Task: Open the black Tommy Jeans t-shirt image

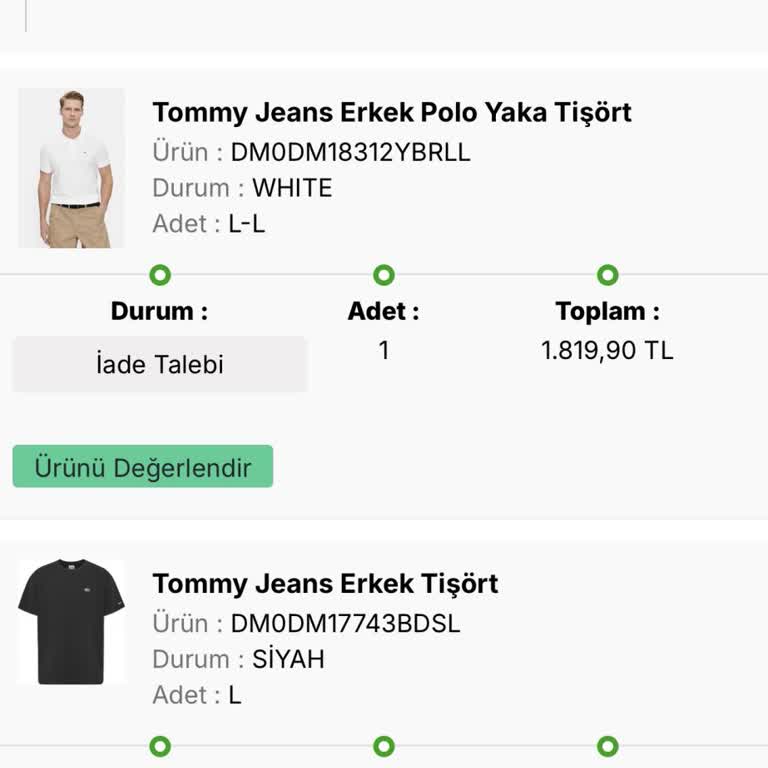Action: pyautogui.click(x=72, y=622)
